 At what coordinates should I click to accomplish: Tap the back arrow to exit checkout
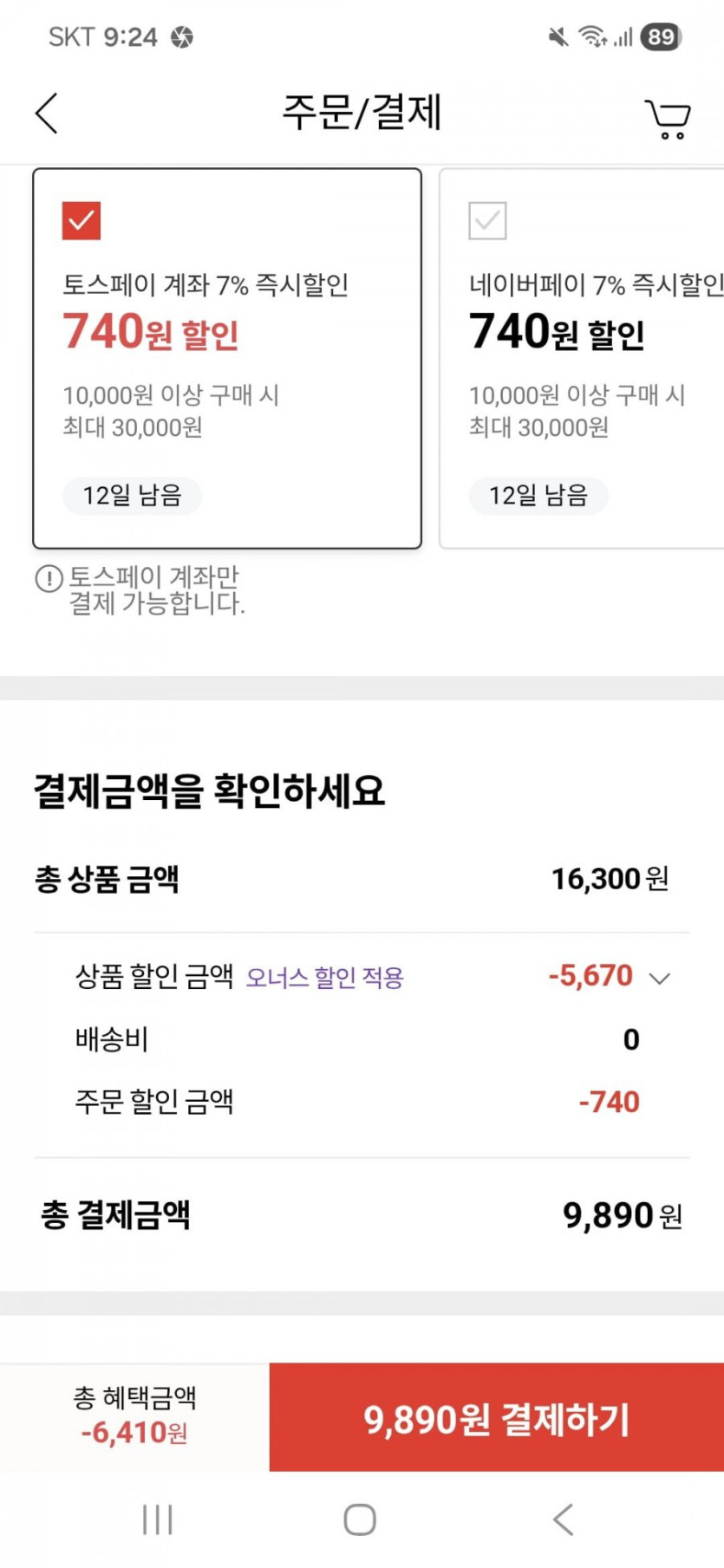click(x=46, y=113)
